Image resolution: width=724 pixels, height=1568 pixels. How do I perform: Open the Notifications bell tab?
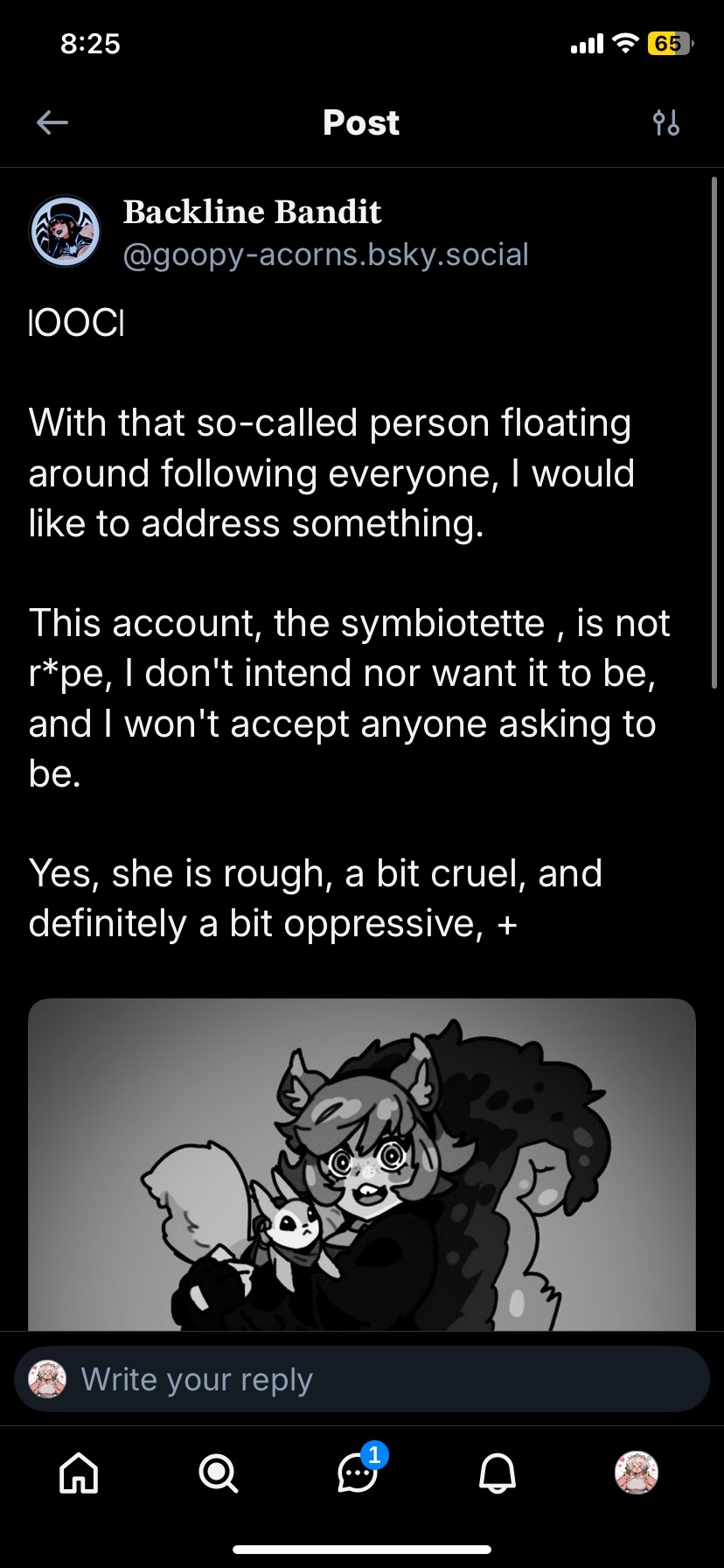(498, 1473)
